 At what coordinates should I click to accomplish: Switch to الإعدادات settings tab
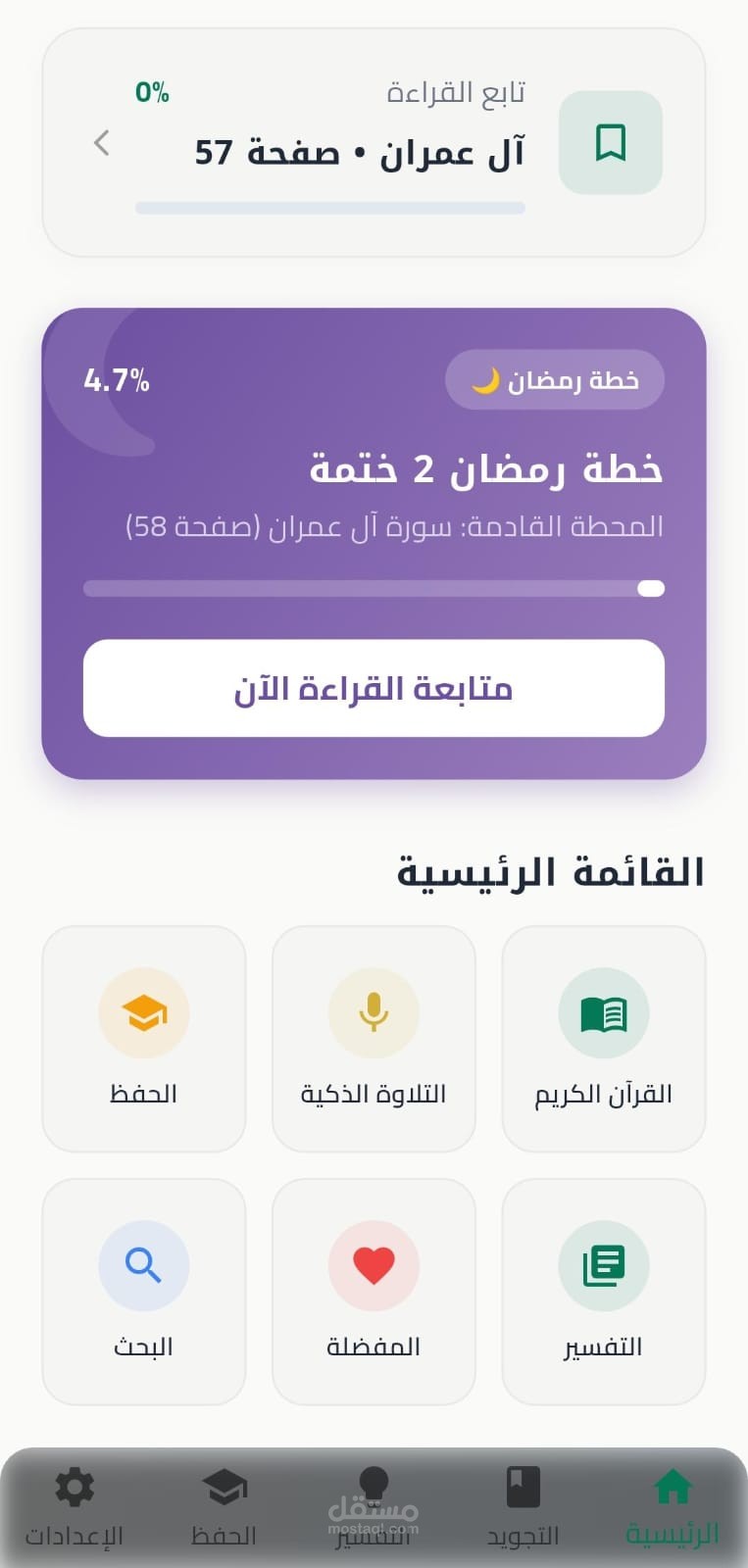click(x=75, y=1507)
